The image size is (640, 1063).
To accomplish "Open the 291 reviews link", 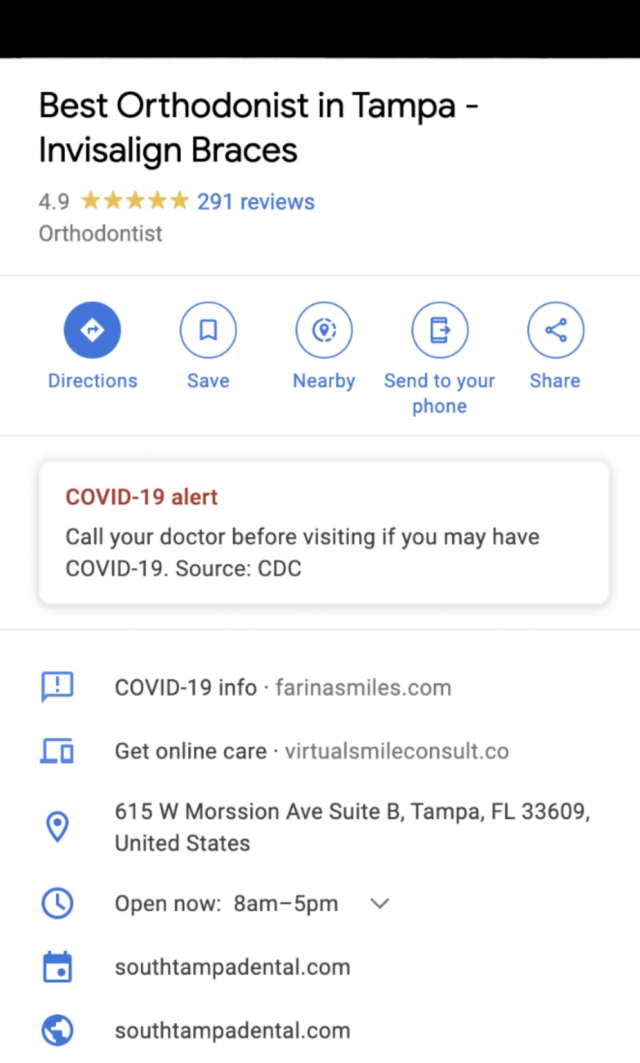I will pos(256,202).
